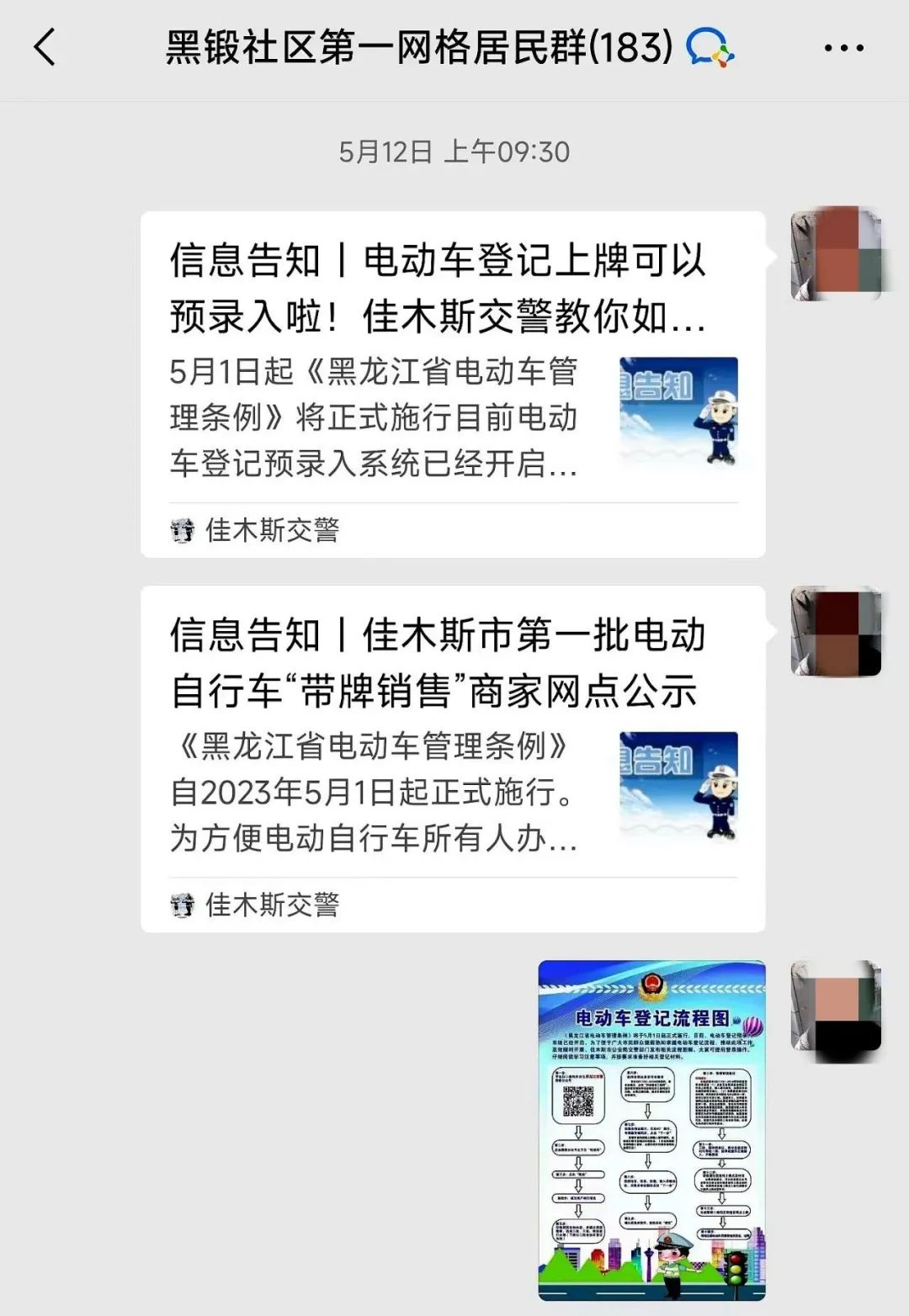Go back from the group chat
Image resolution: width=909 pixels, height=1316 pixels.
[45, 47]
